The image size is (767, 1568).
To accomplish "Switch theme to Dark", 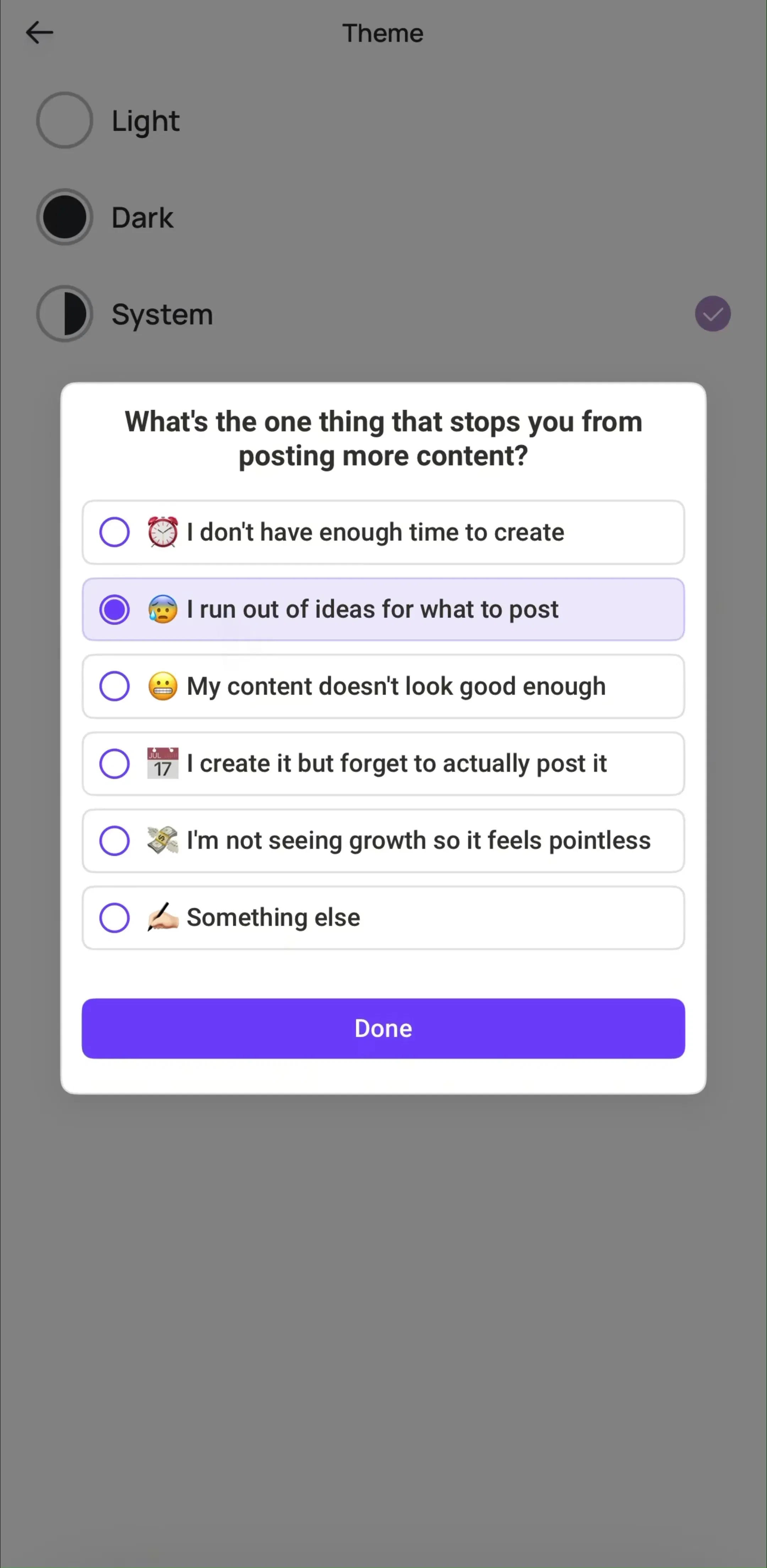I will pyautogui.click(x=383, y=217).
